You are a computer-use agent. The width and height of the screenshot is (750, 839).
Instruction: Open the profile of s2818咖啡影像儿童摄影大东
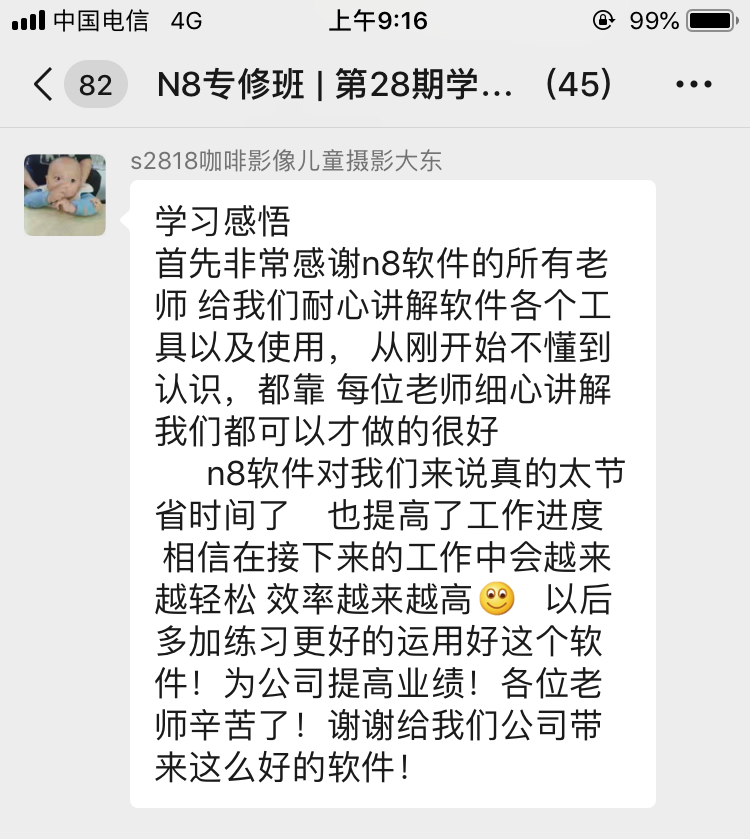[65, 195]
